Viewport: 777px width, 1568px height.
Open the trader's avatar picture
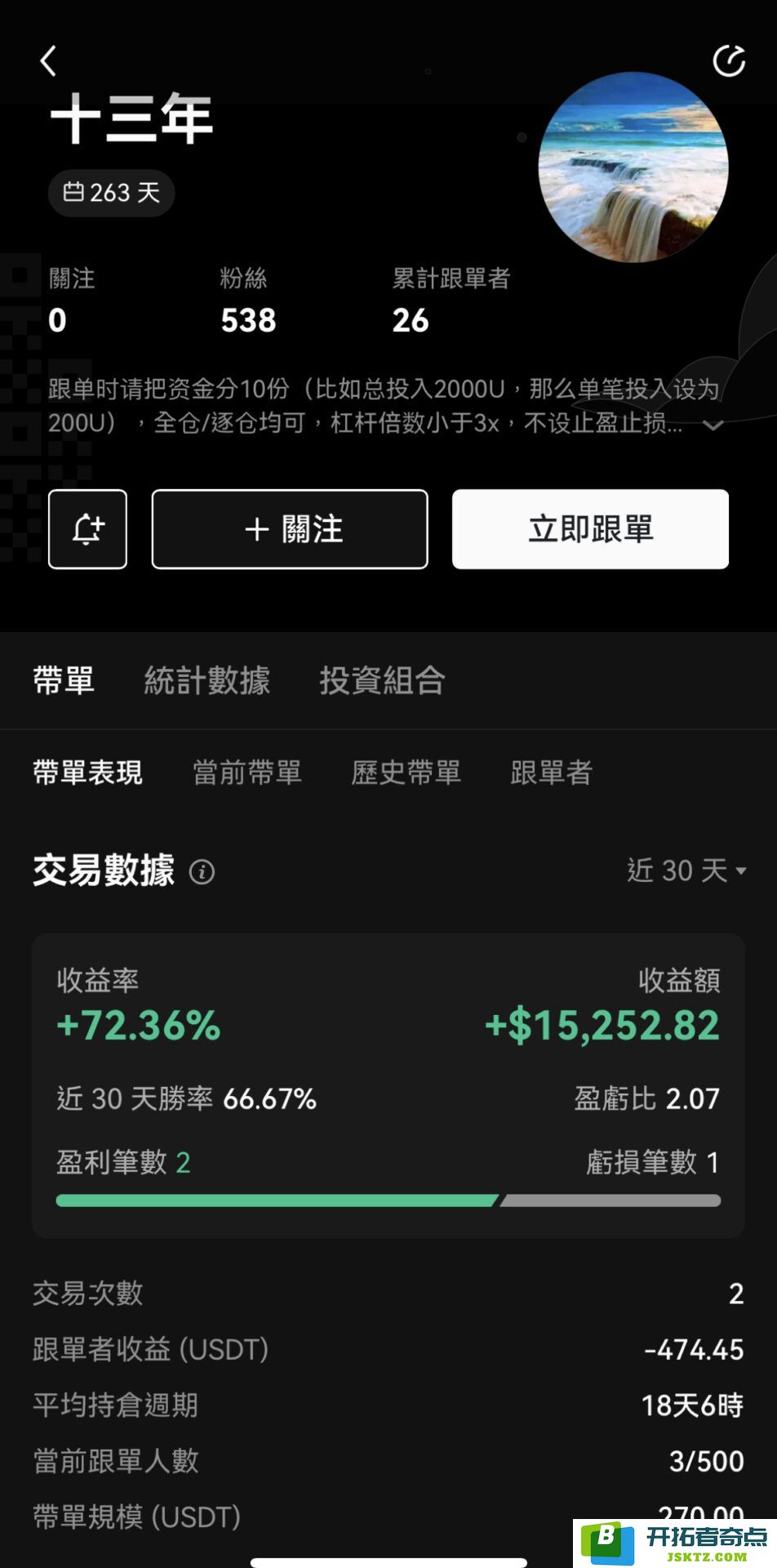(x=633, y=168)
